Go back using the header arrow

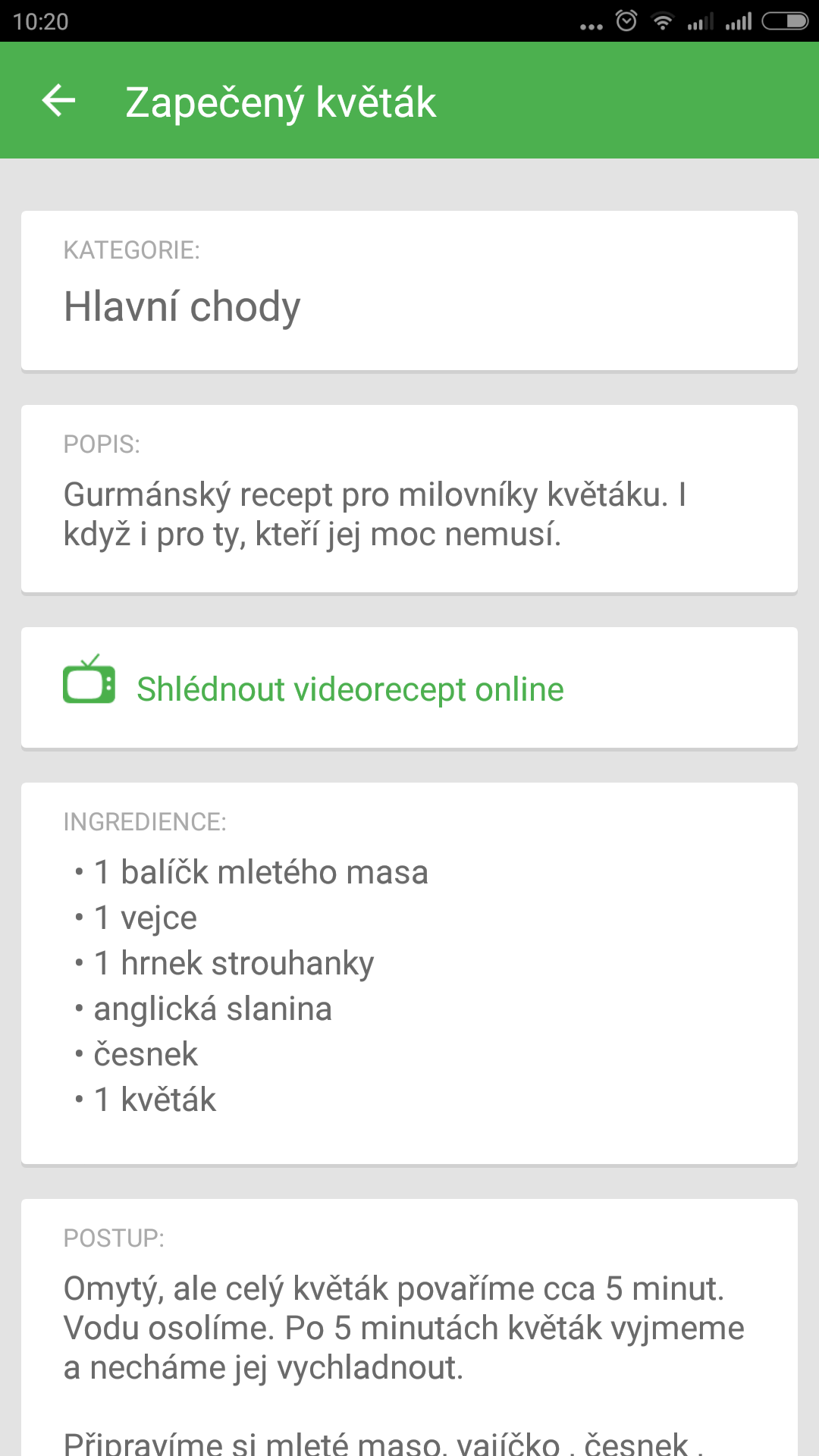coord(58,101)
